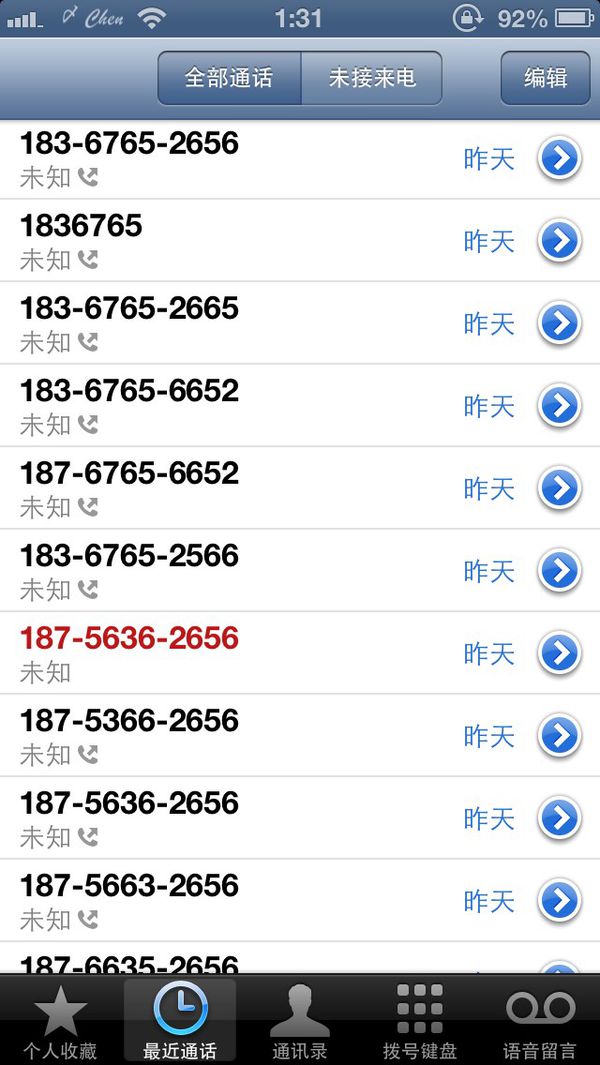
Task: Show only 未接来电 missed calls
Action: point(372,78)
